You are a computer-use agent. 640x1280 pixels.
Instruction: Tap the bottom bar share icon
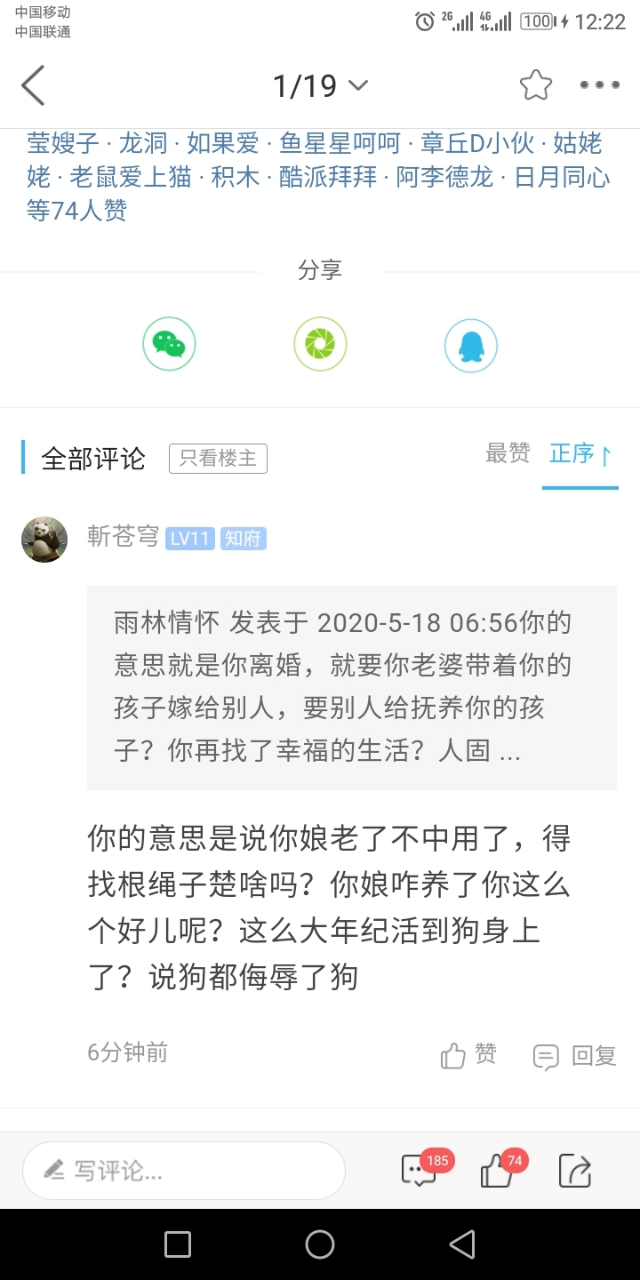(x=575, y=1170)
